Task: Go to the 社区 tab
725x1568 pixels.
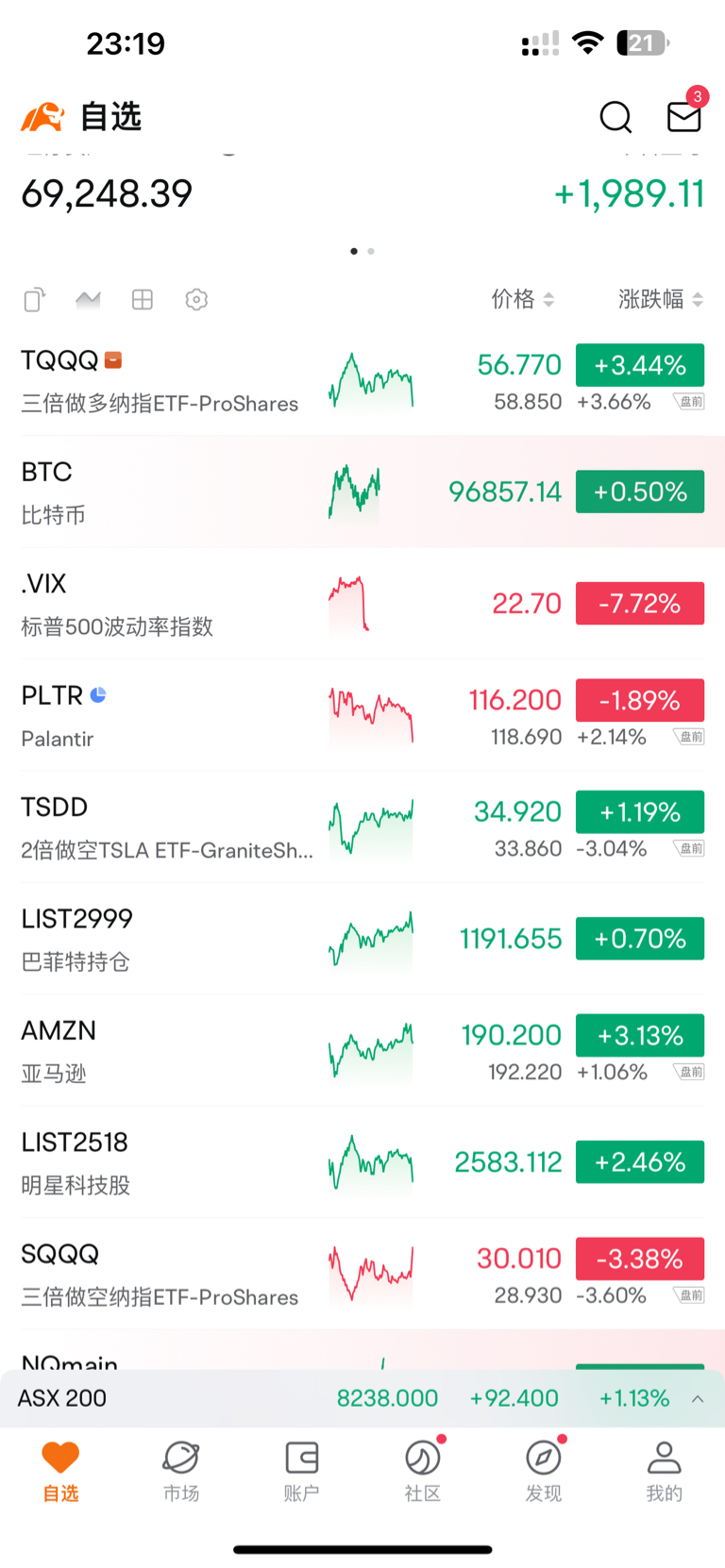Action: click(422, 1471)
